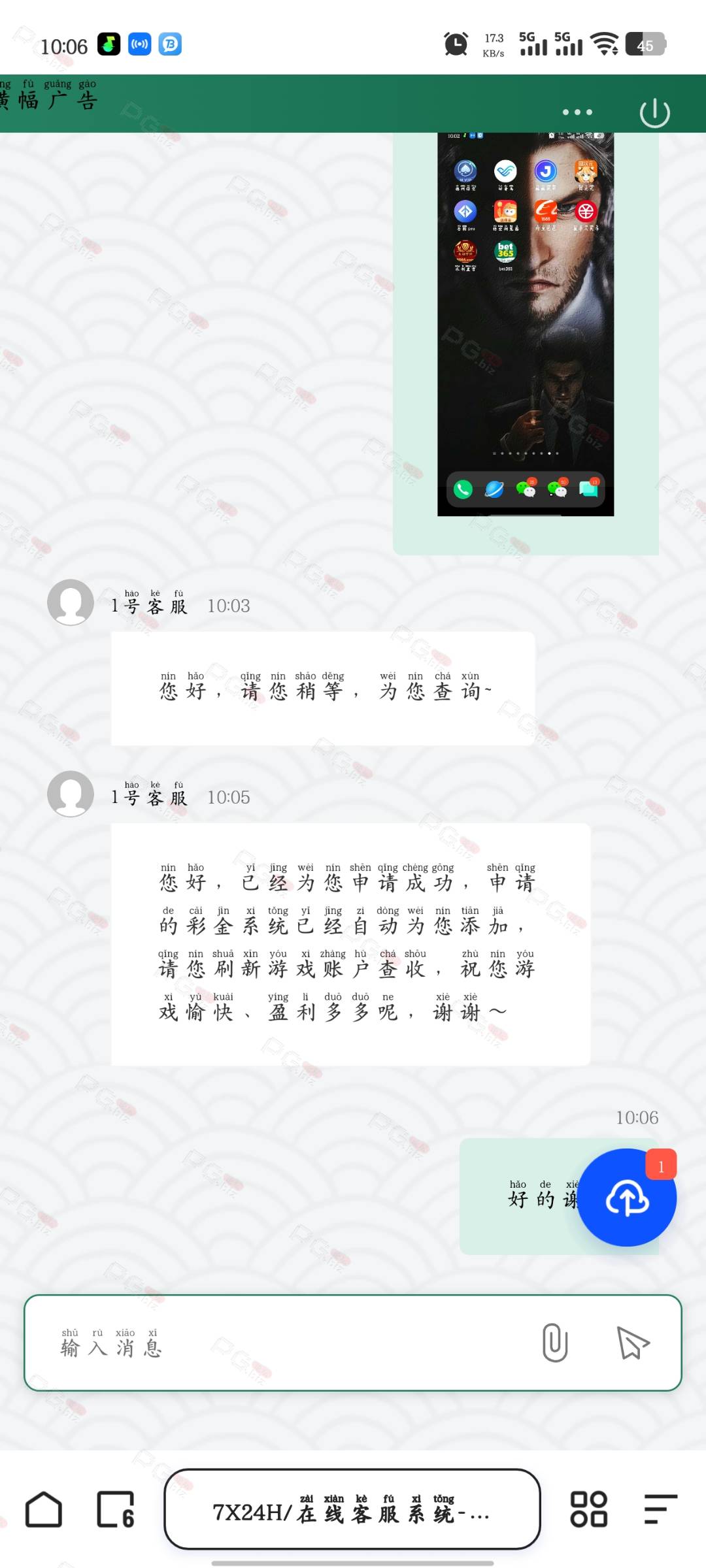Go to the browser home page
706x1568 pixels.
44,1509
